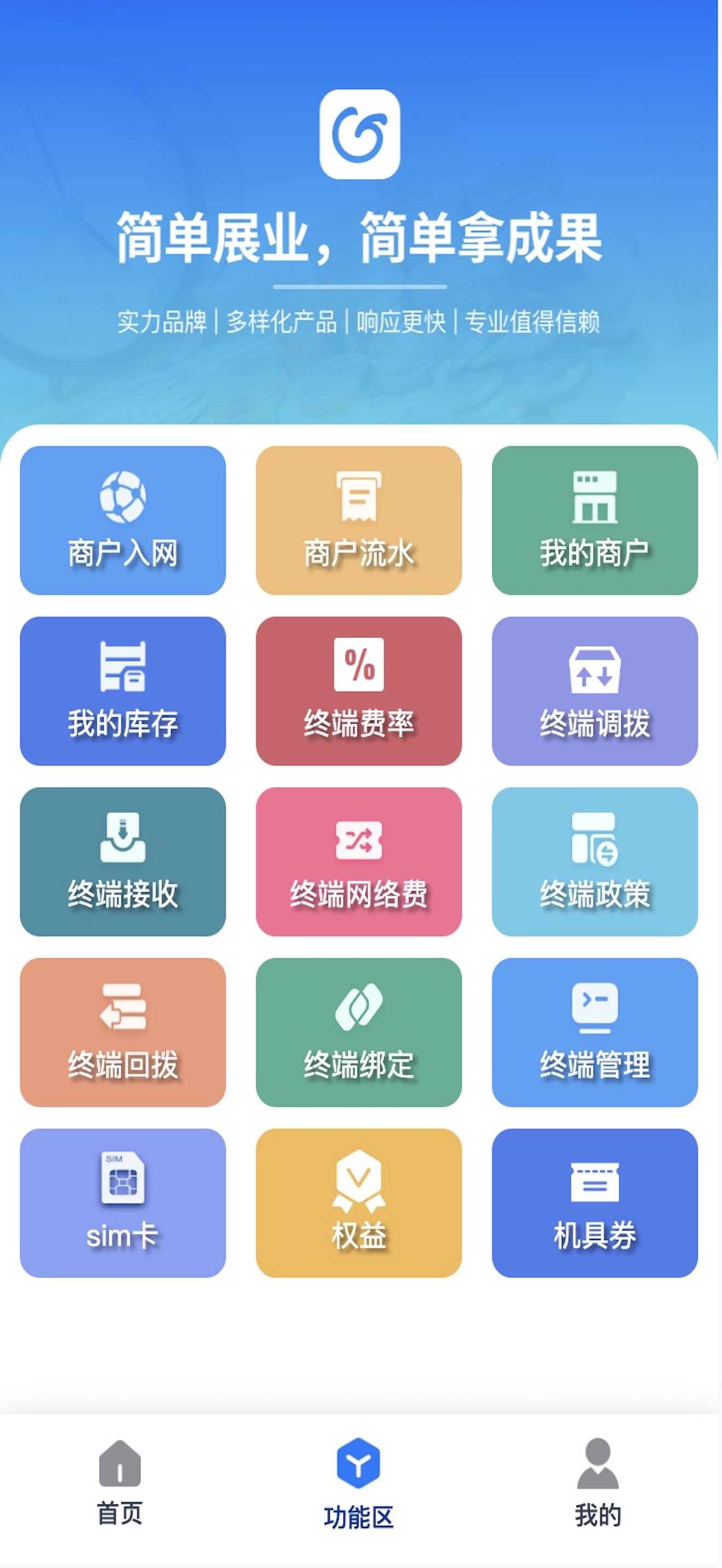View 商户流水 transactions
Image resolution: width=722 pixels, height=1568 pixels.
pos(359,520)
